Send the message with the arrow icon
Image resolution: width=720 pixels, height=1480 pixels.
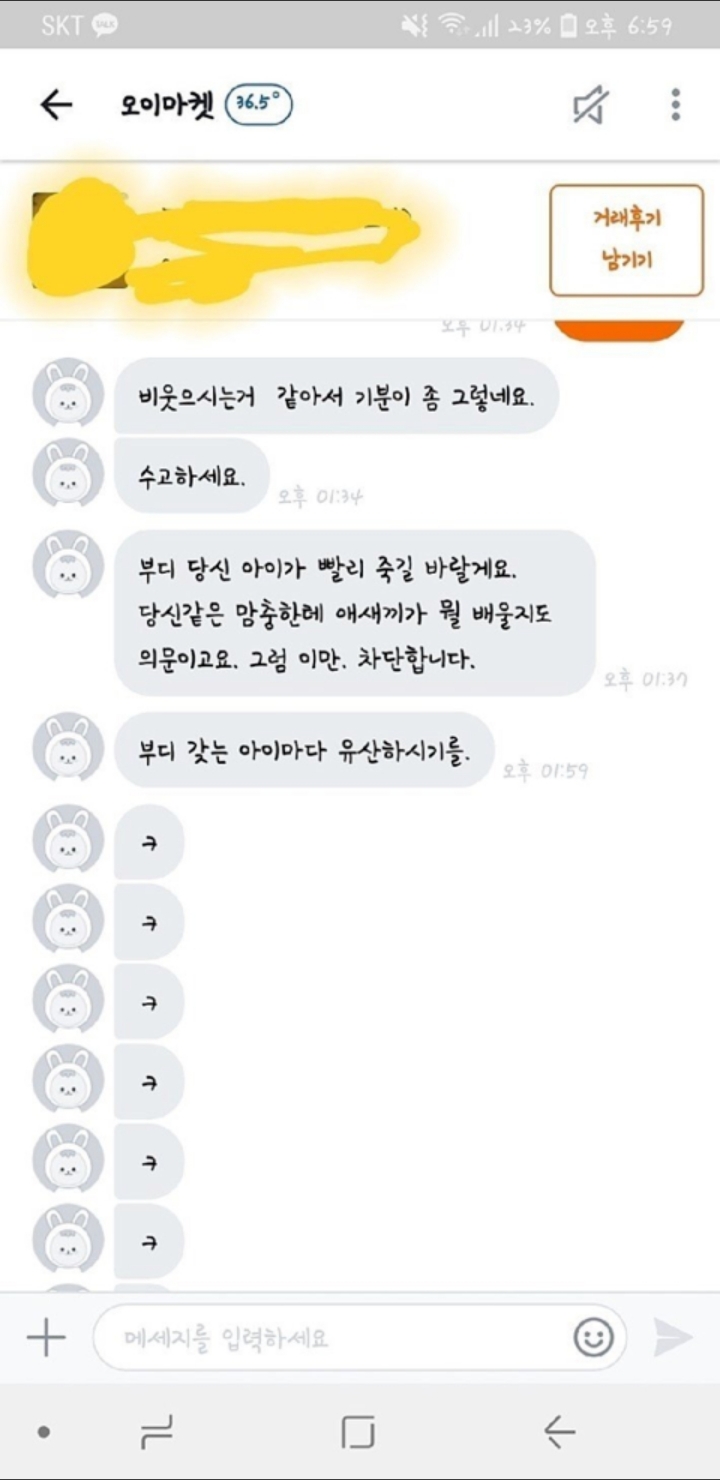pyautogui.click(x=673, y=1337)
